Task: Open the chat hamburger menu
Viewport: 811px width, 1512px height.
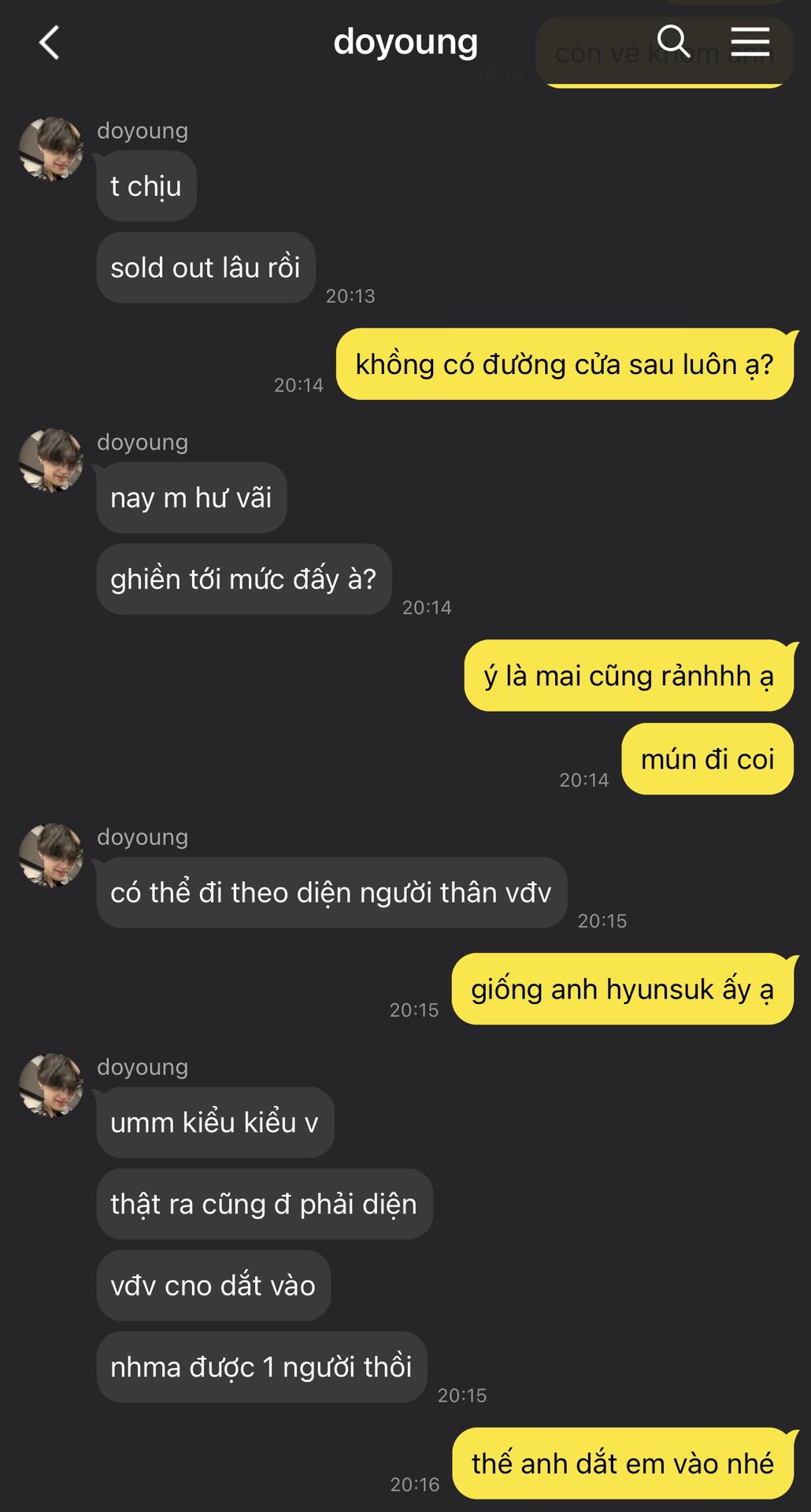Action: tap(750, 42)
